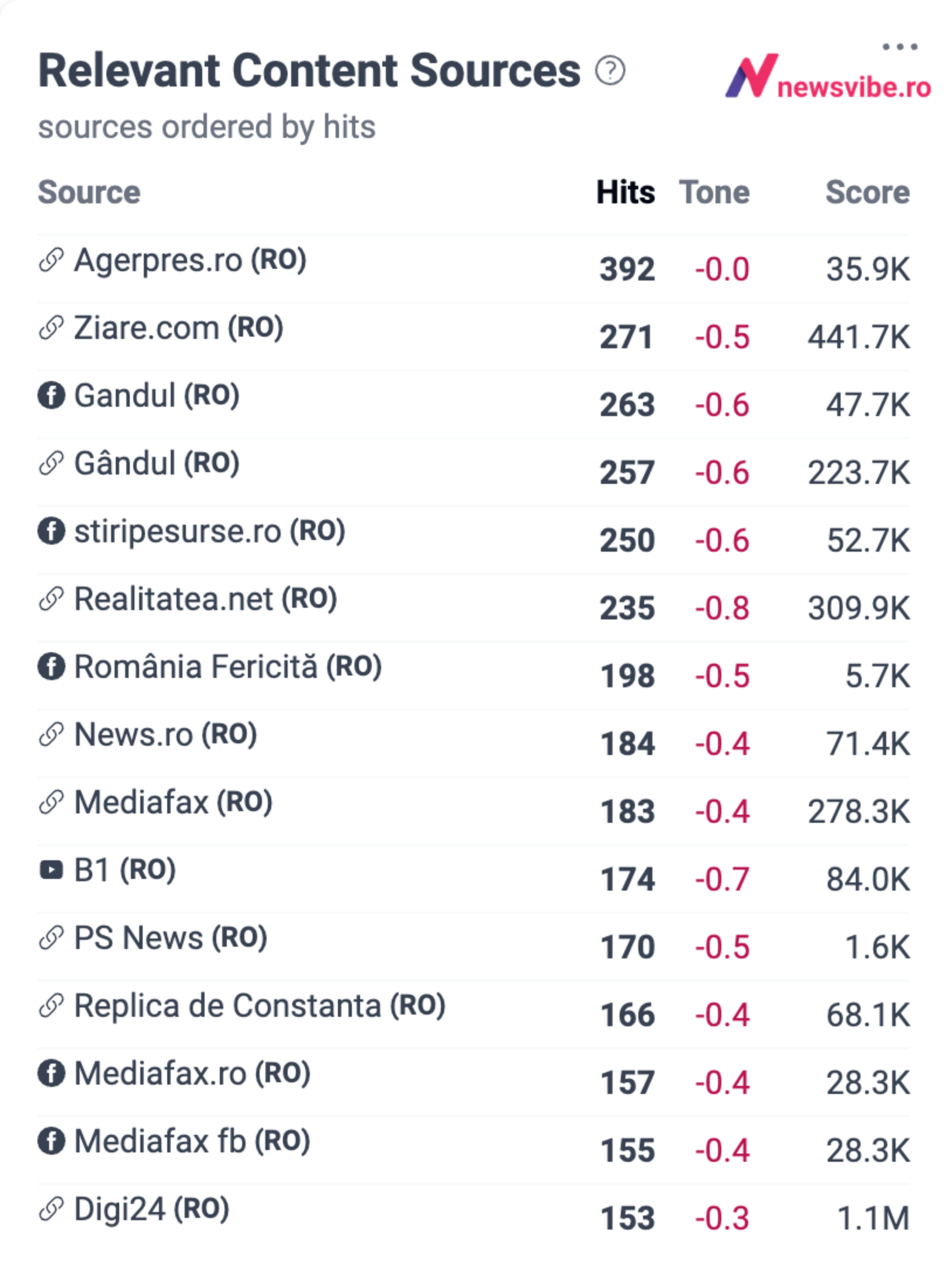Viewport: 947px width, 1288px height.
Task: Sort by the Source column header
Action: pyautogui.click(x=89, y=192)
